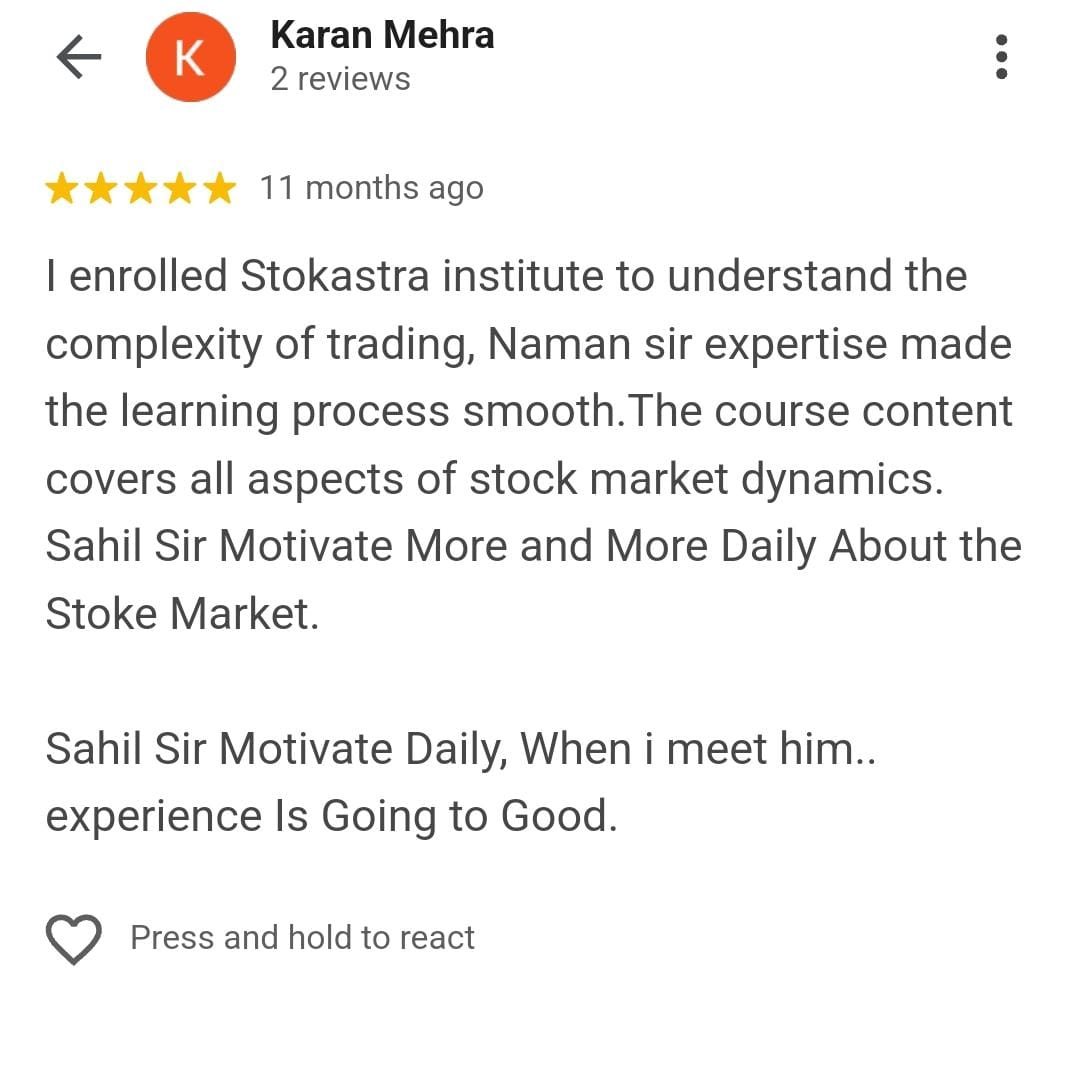Go back using the arrow icon
Viewport: 1080px width, 1065px height.
point(79,57)
